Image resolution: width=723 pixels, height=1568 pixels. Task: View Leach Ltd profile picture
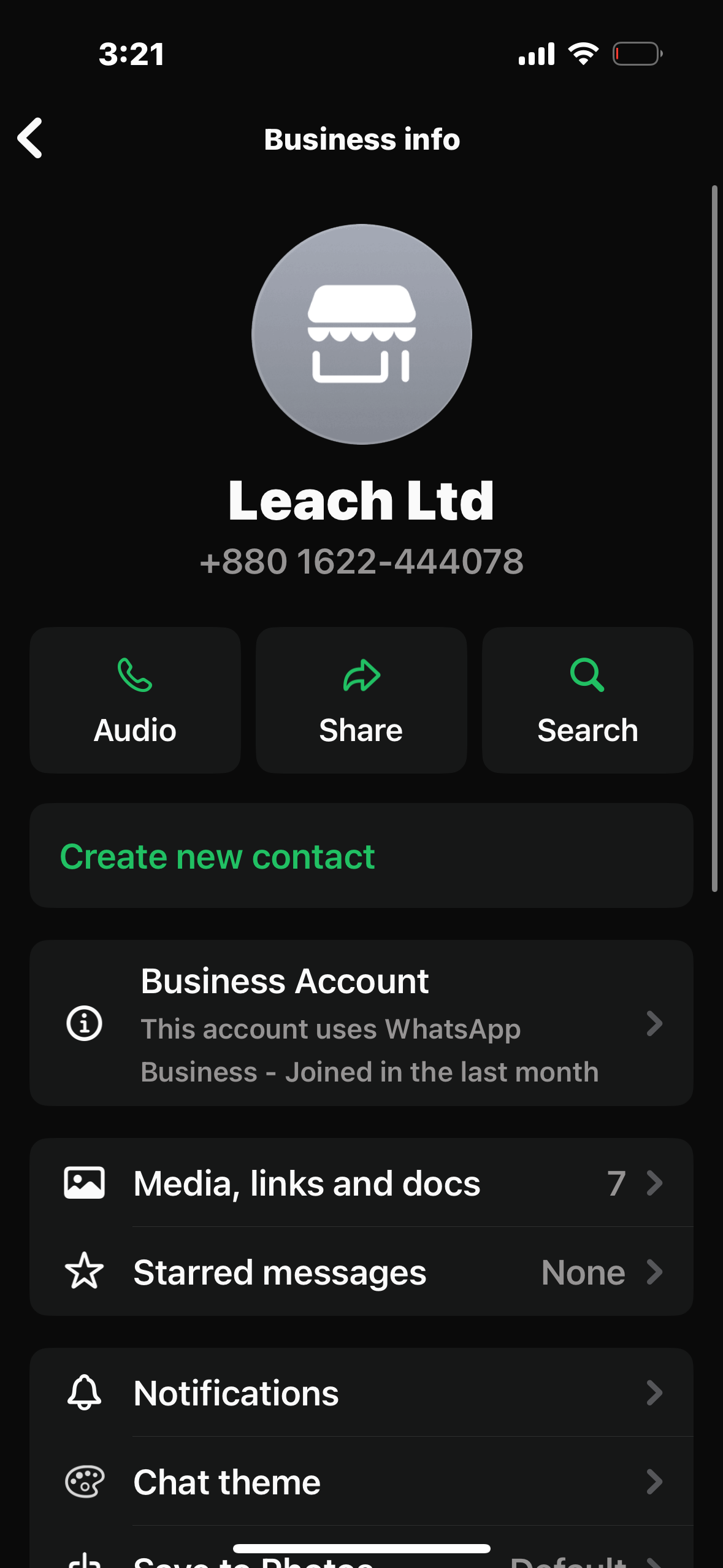coord(361,334)
